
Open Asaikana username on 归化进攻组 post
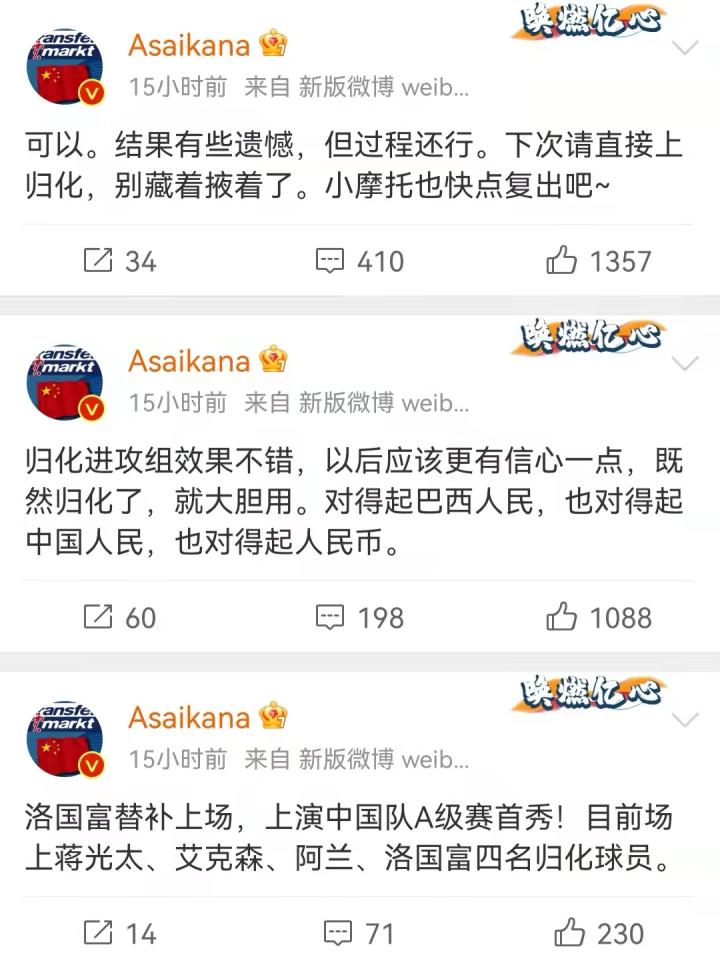click(x=189, y=360)
